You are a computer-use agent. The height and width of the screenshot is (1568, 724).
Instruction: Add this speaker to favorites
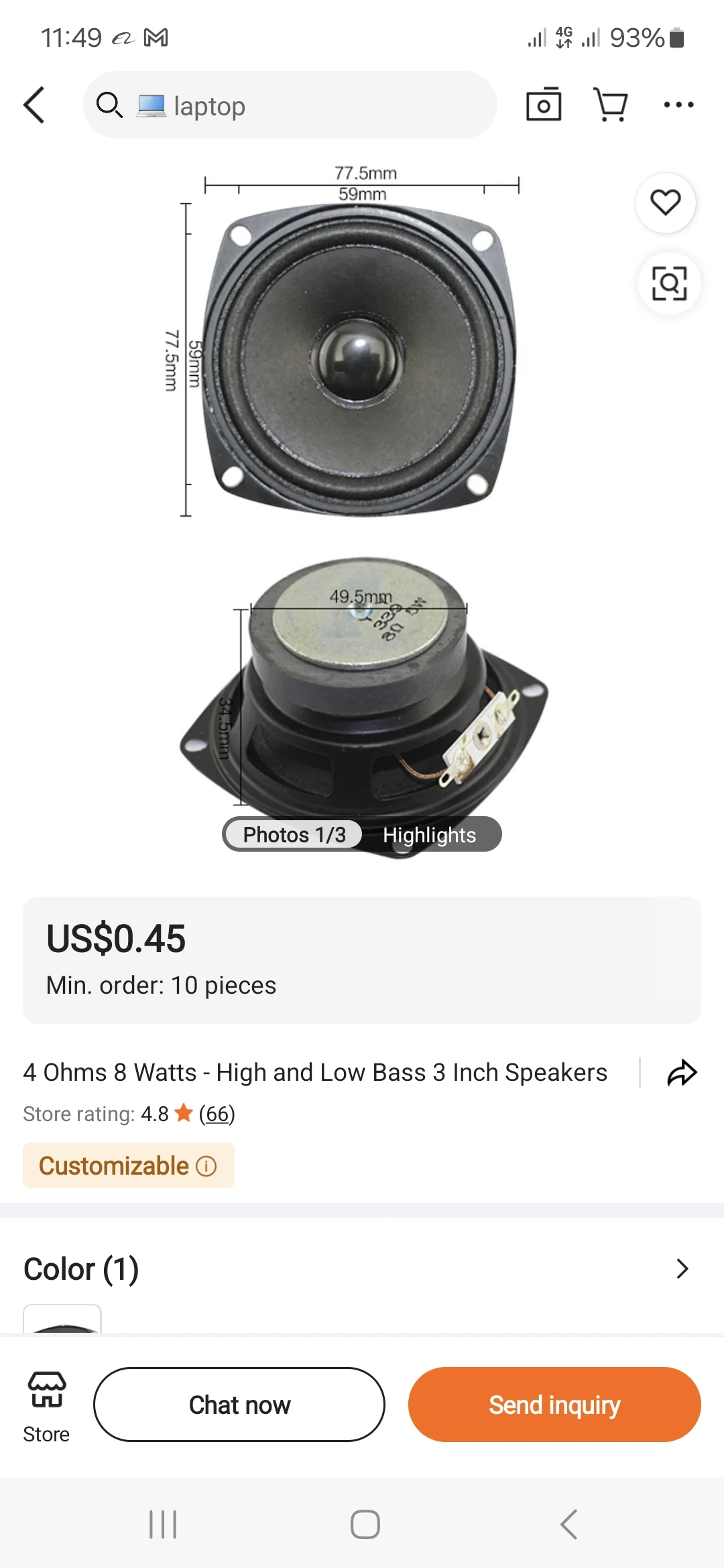[x=665, y=202]
